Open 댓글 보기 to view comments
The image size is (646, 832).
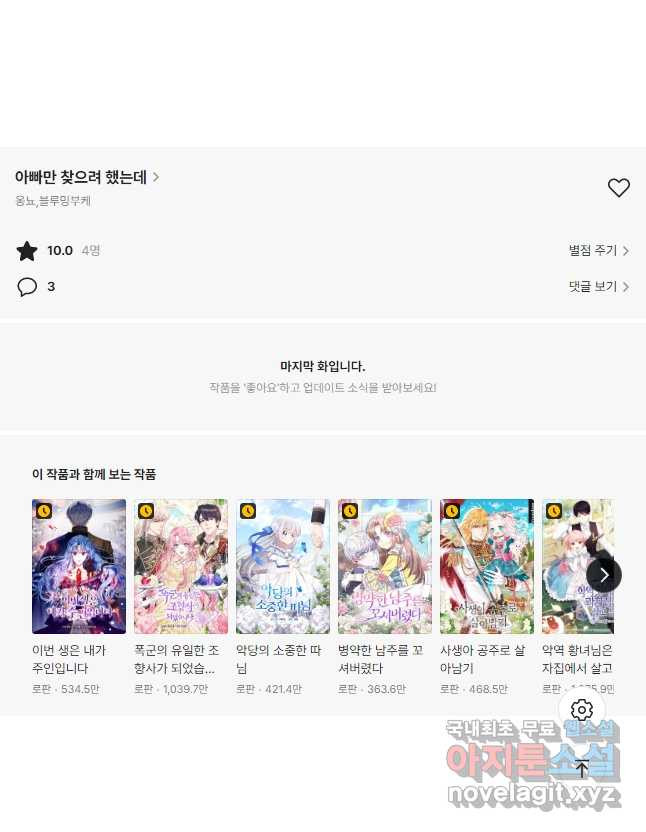[598, 287]
